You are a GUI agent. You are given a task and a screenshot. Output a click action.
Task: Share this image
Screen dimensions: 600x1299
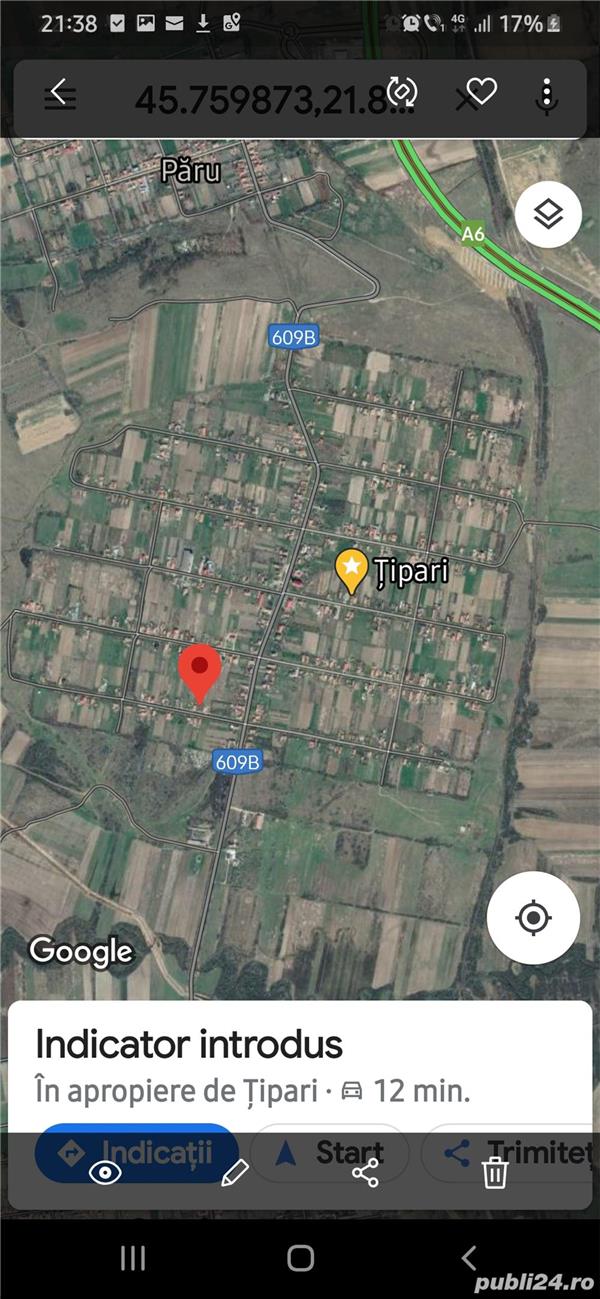[x=365, y=1172]
